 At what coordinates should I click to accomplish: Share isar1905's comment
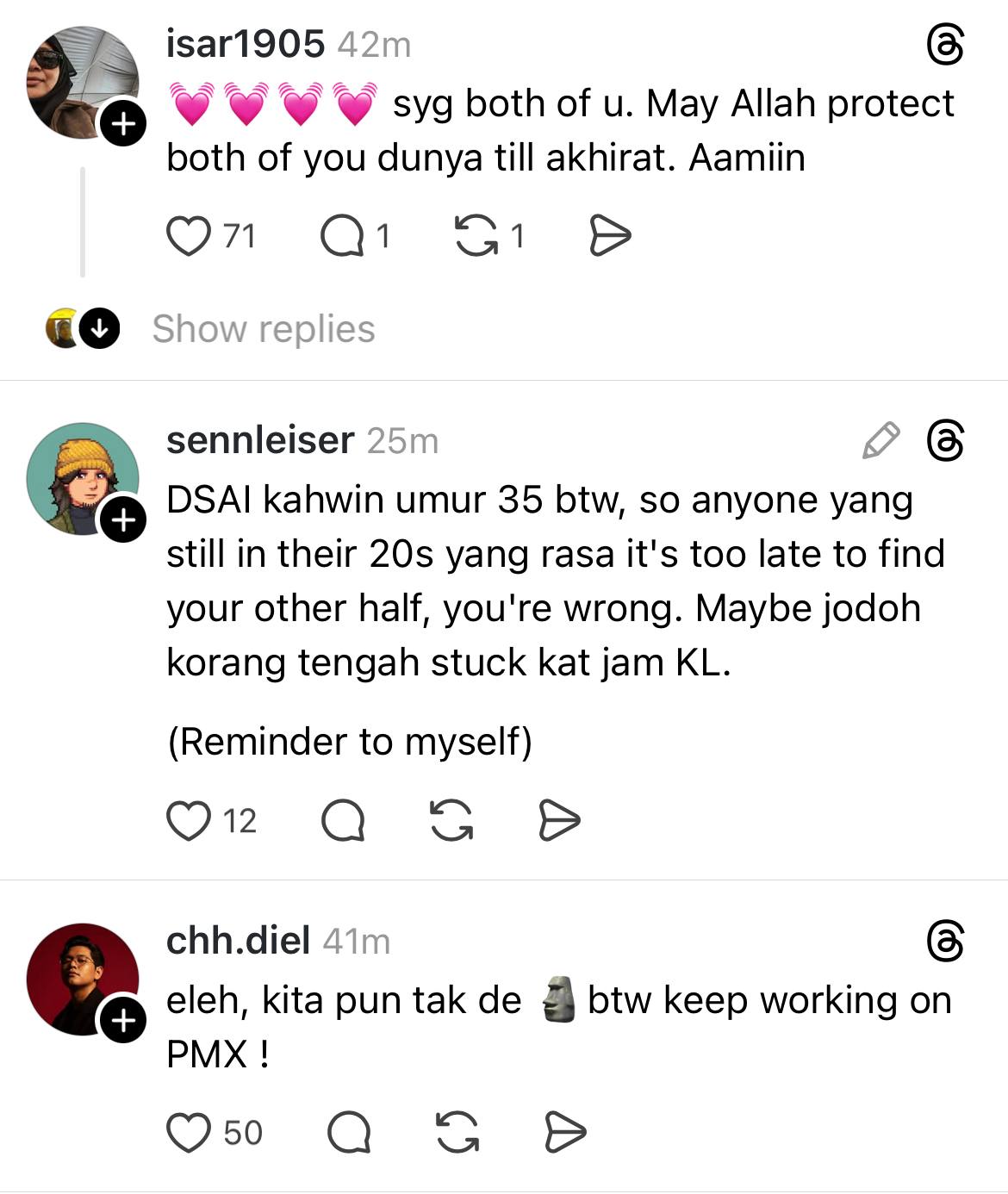[610, 236]
